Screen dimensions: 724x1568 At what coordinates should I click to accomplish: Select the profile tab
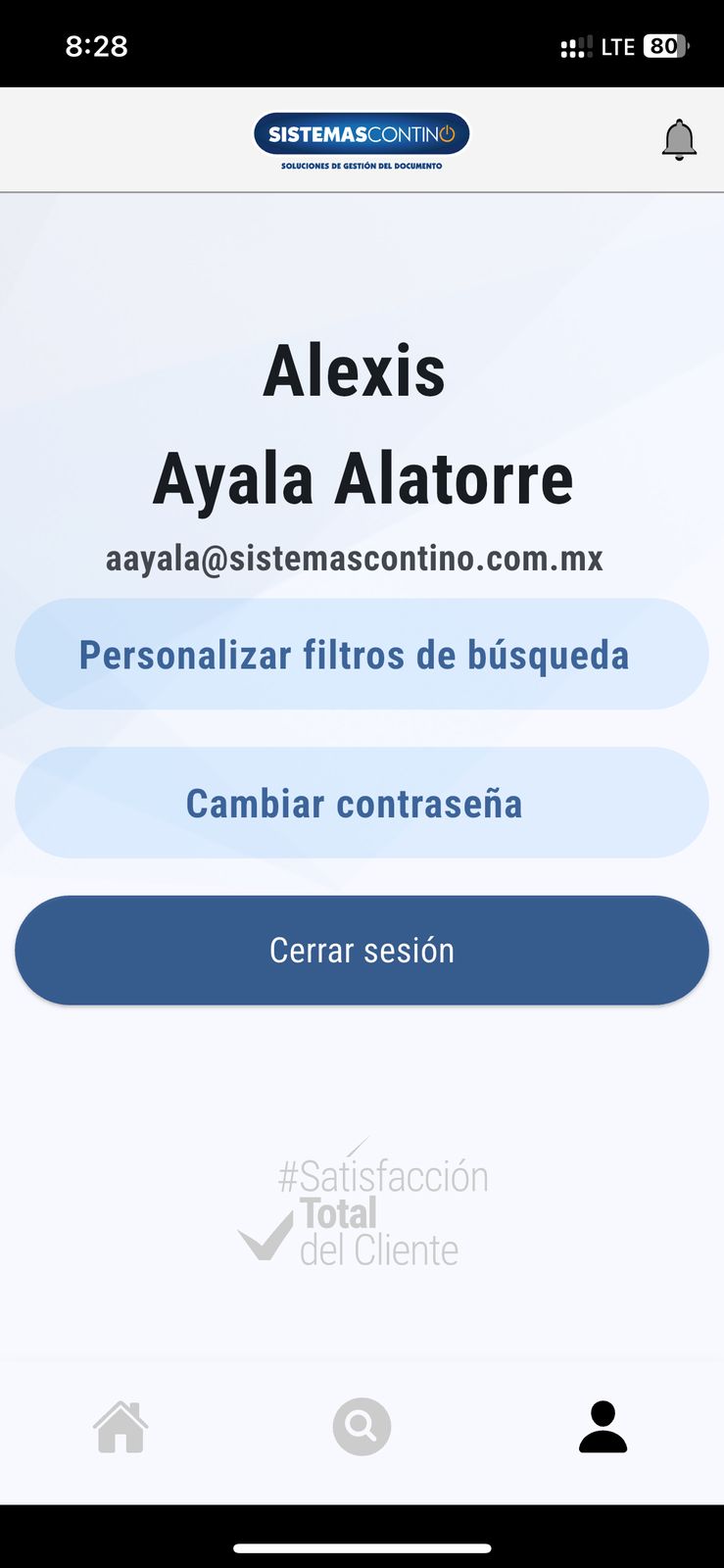(x=603, y=1427)
